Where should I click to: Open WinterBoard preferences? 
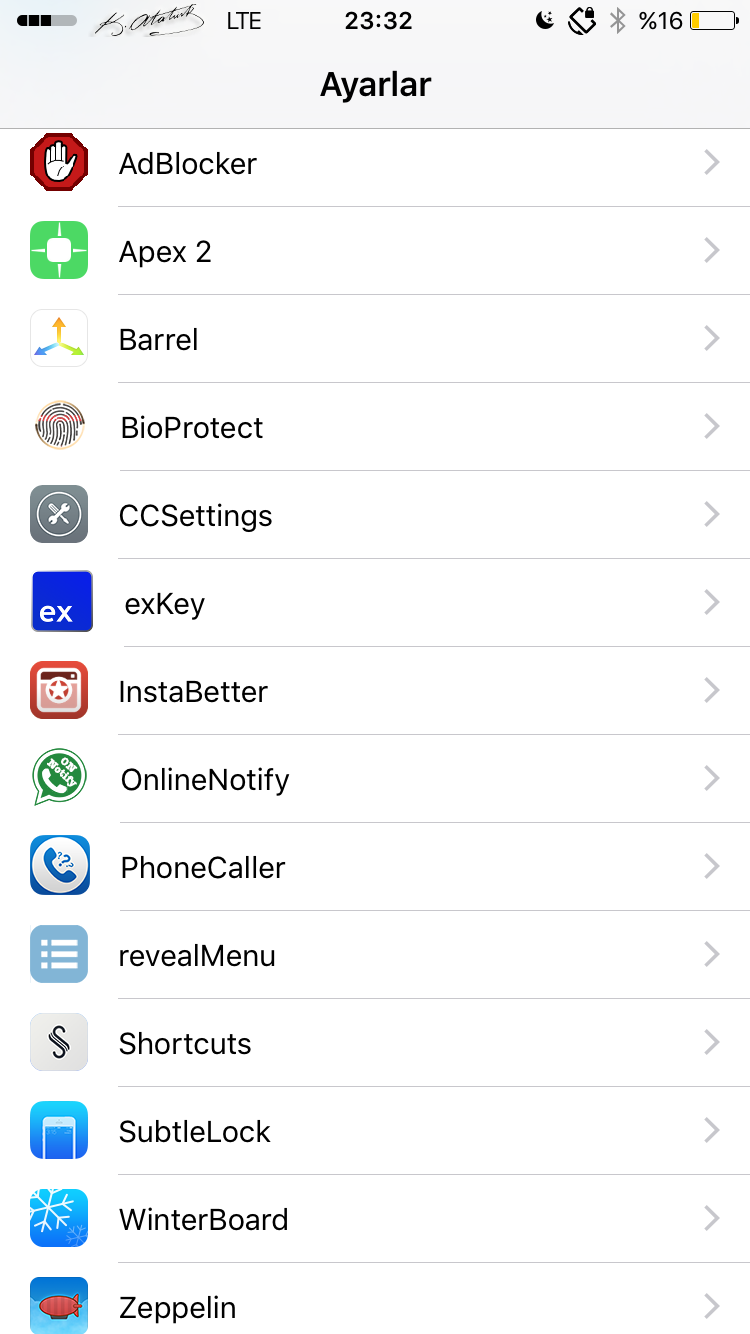click(x=375, y=1219)
